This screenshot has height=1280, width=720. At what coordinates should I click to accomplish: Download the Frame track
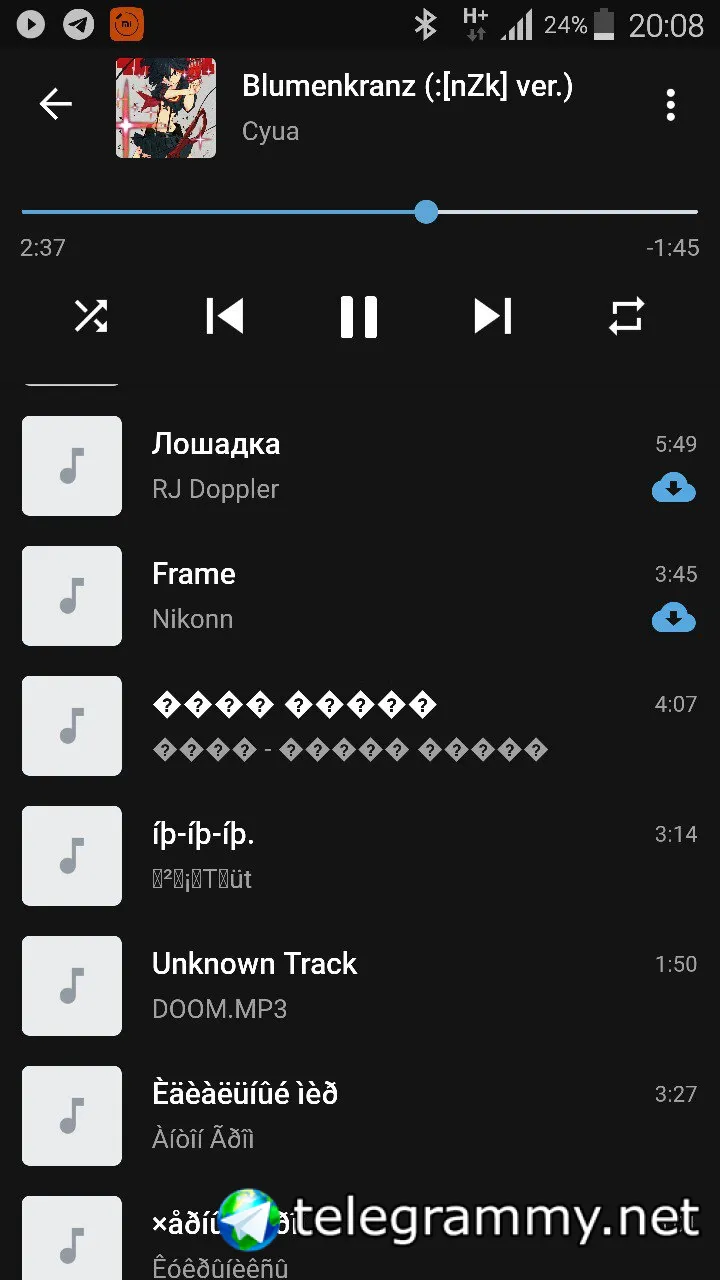pyautogui.click(x=674, y=619)
